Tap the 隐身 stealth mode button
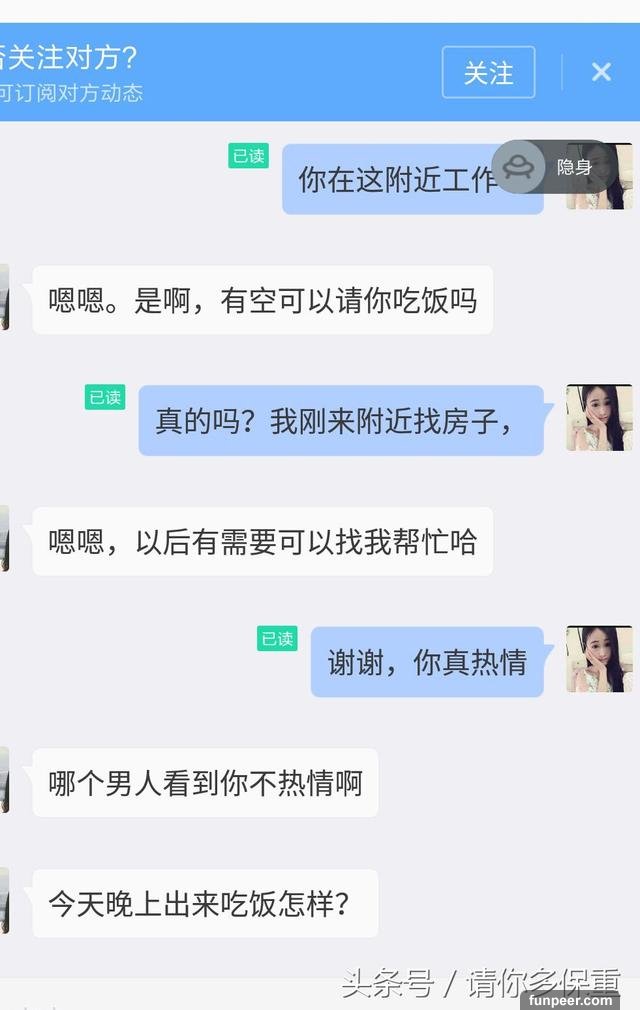Viewport: 640px width, 1010px height. [554, 167]
